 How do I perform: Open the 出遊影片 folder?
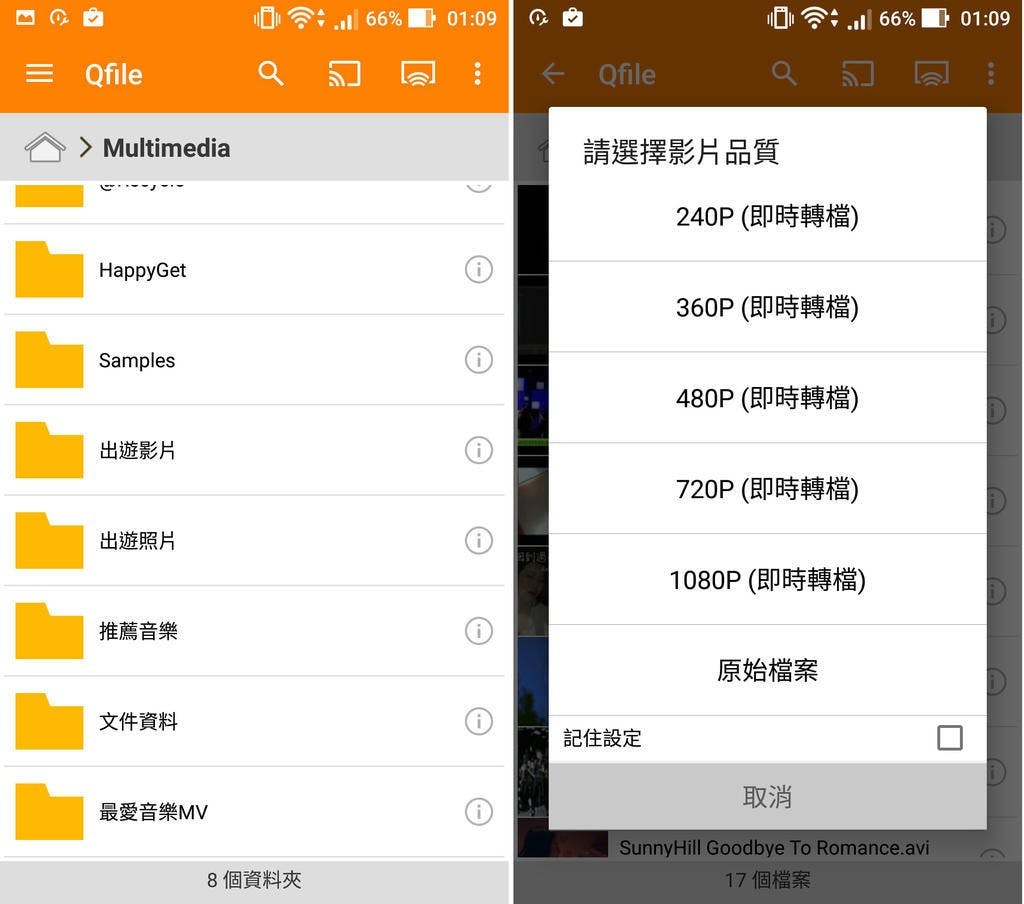tap(137, 450)
